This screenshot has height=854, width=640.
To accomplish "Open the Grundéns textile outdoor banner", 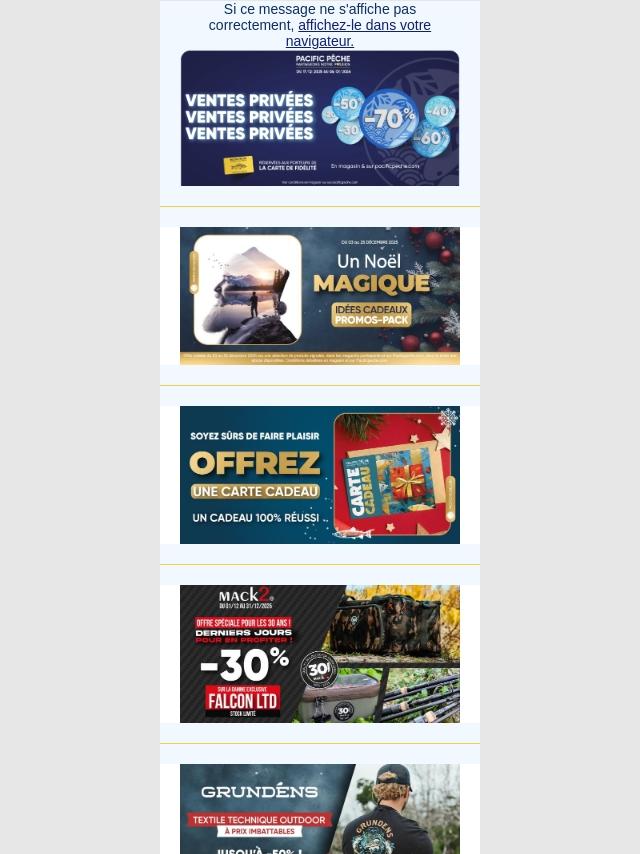I will point(320,808).
